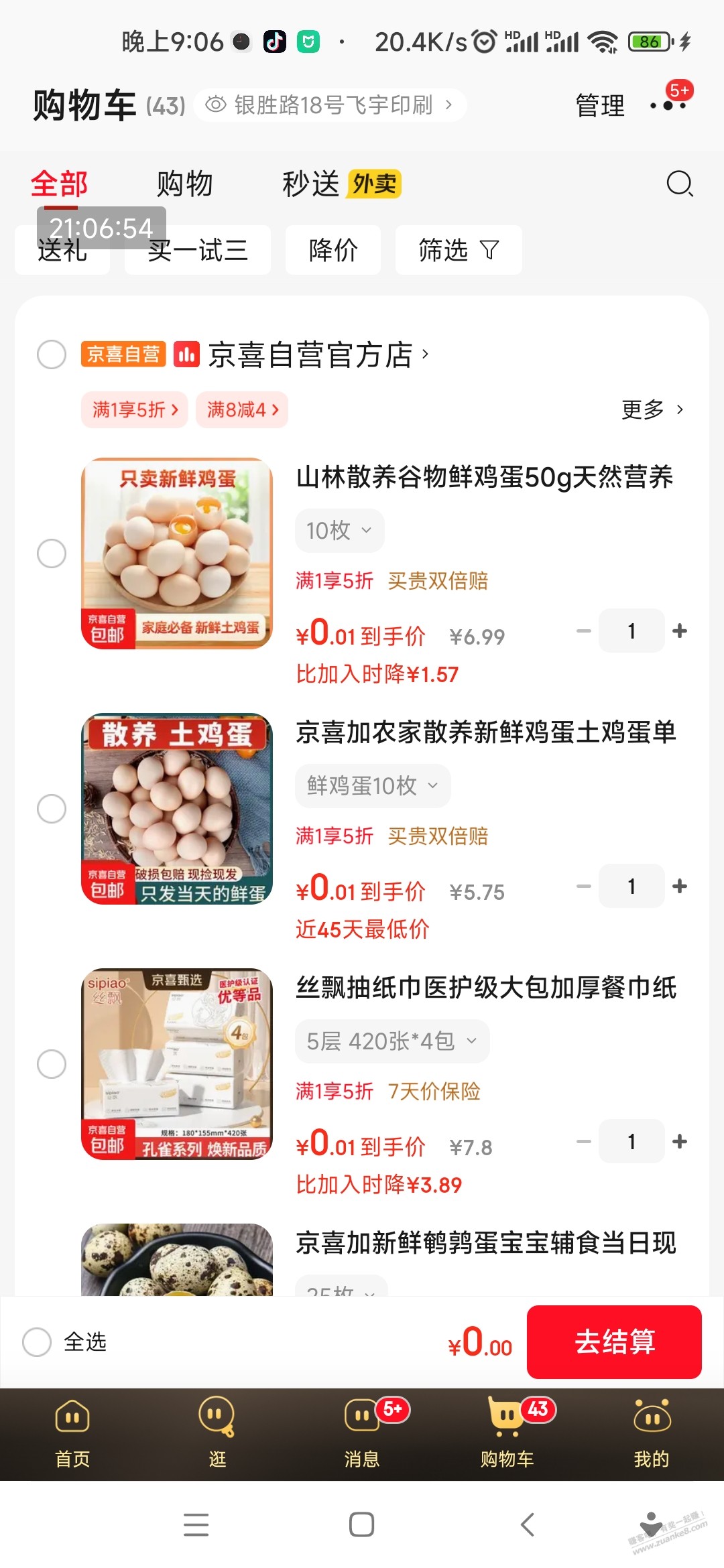Open the 筛选 filter options
724x1568 pixels.
coord(459,250)
